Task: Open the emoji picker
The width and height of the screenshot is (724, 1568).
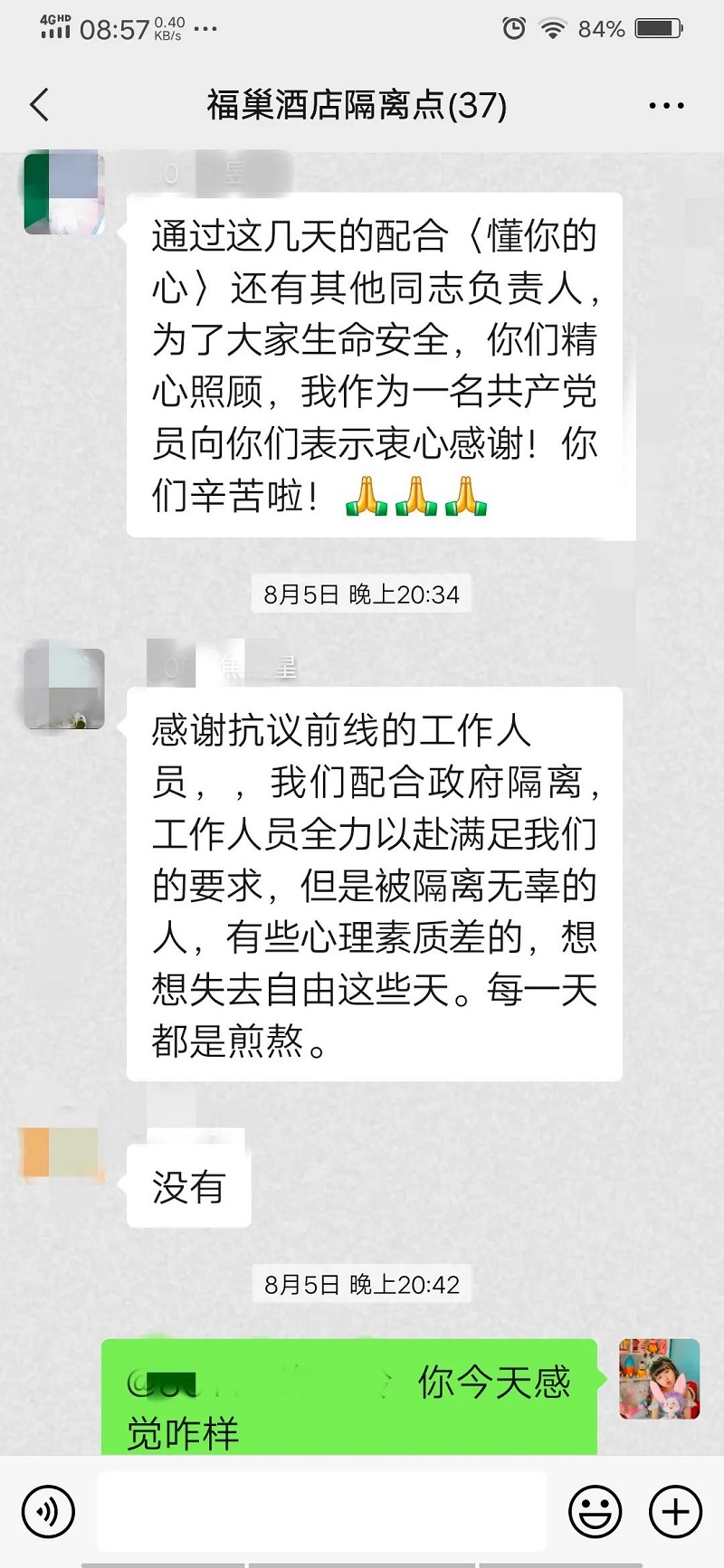Action: click(595, 1511)
